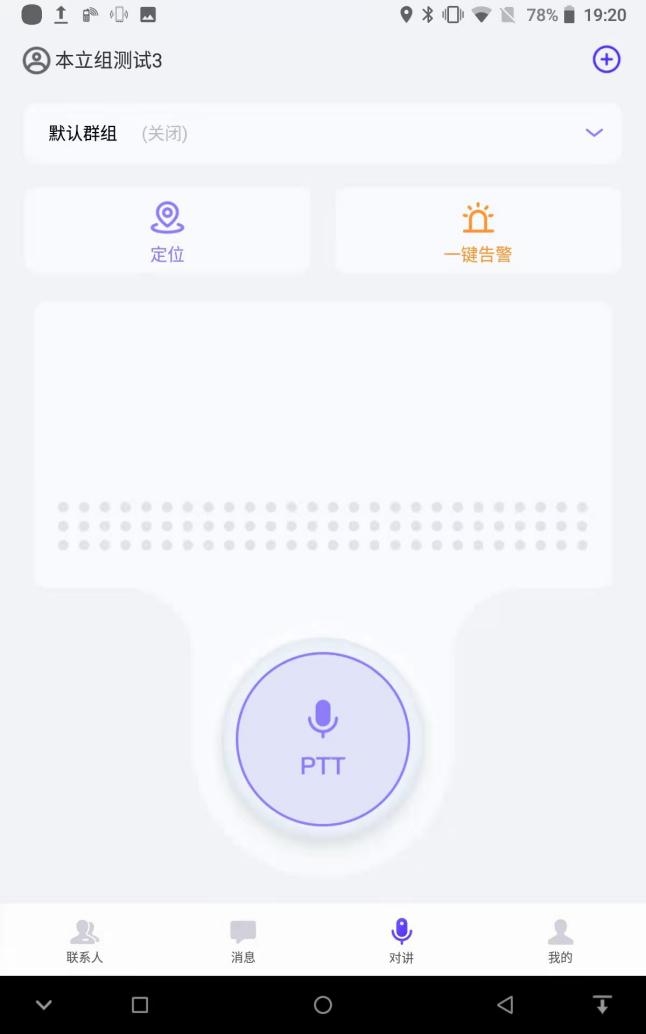Tap the round PTT microphone button

pyautogui.click(x=323, y=739)
